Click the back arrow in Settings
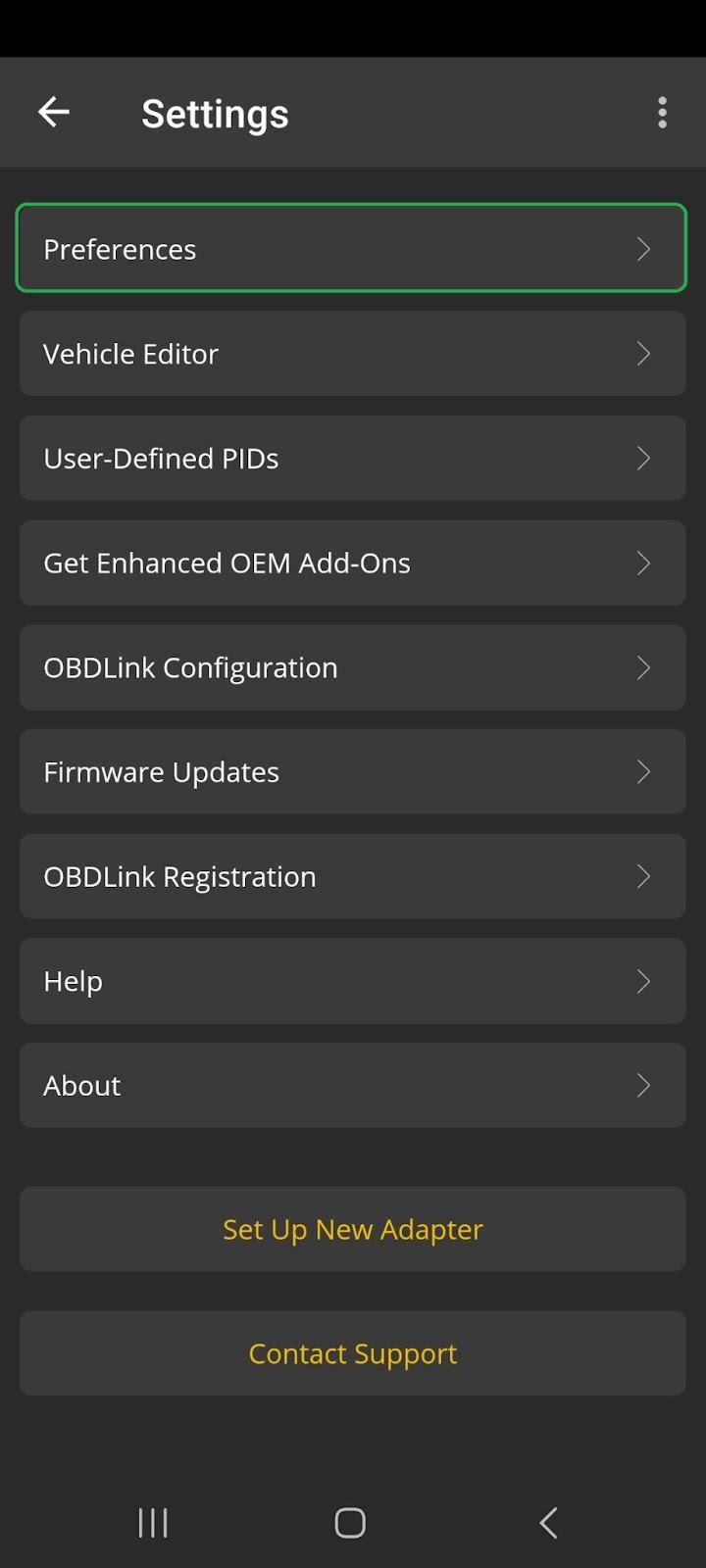 [54, 112]
